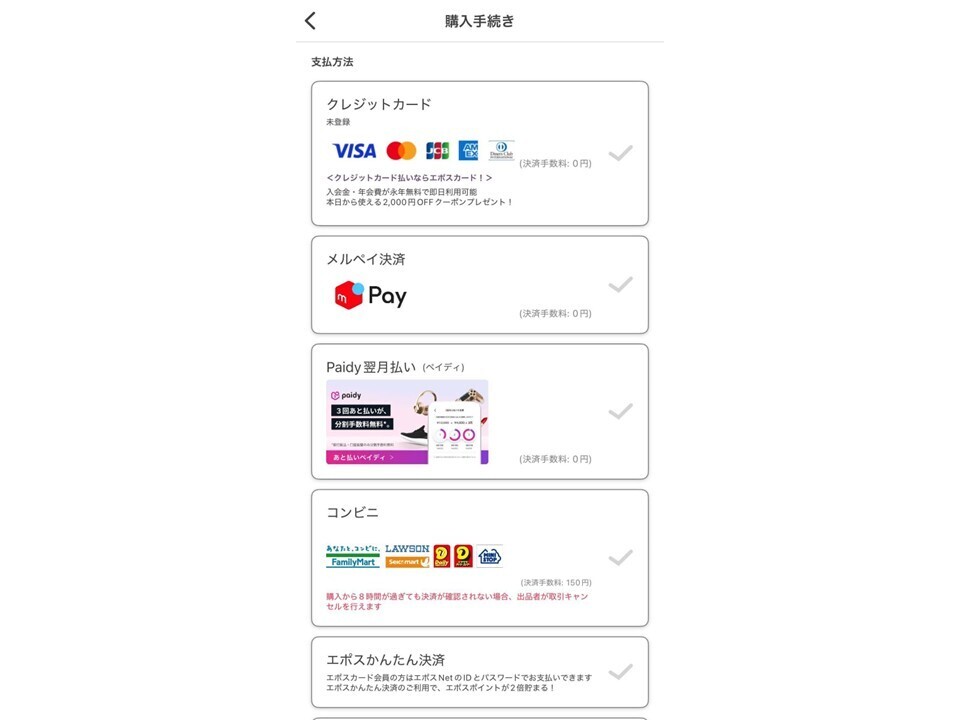Select クレジットカード as the payment method
The image size is (960, 720).
click(x=479, y=153)
